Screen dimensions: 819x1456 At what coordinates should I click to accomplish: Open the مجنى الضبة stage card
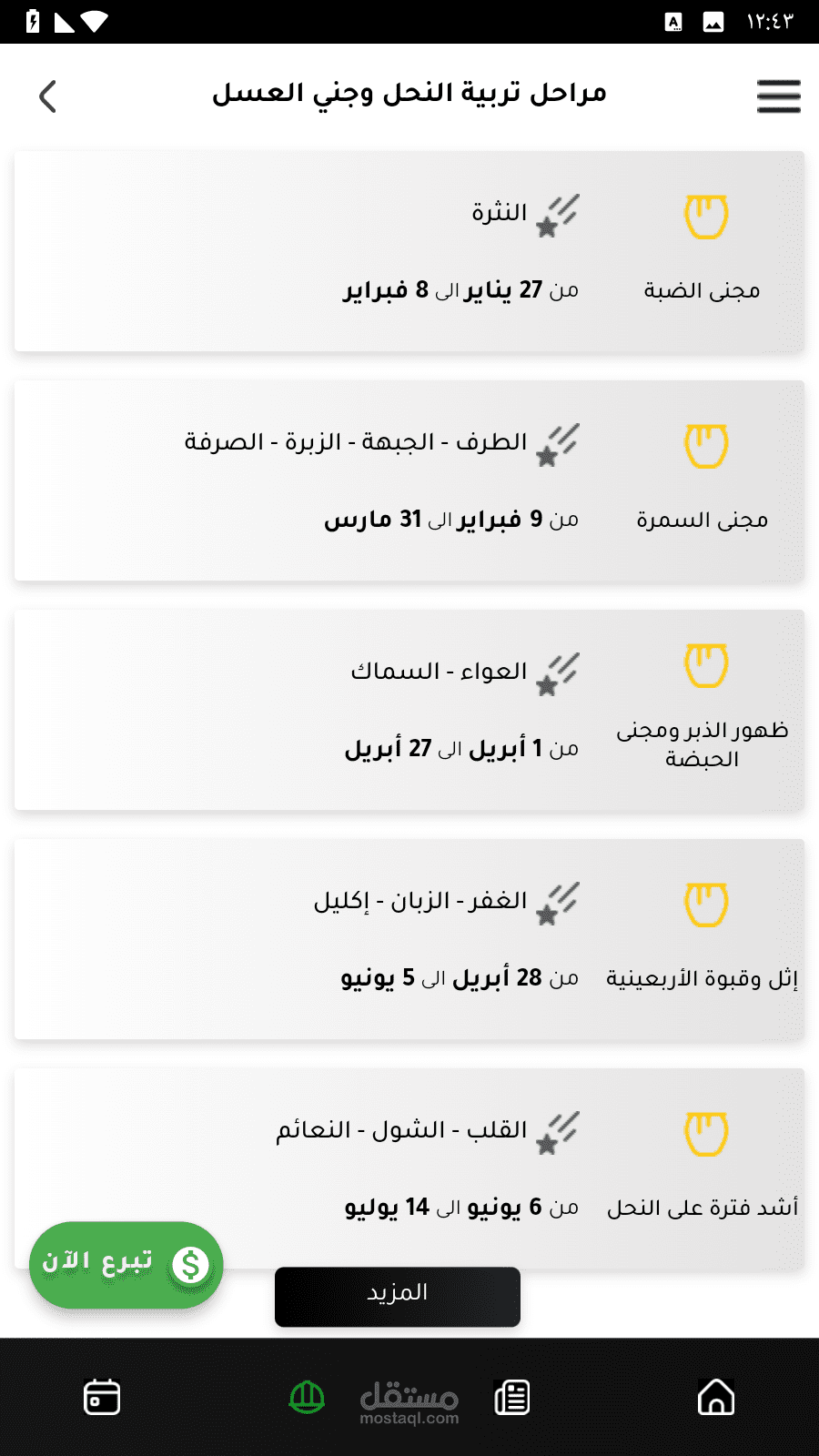pos(409,251)
